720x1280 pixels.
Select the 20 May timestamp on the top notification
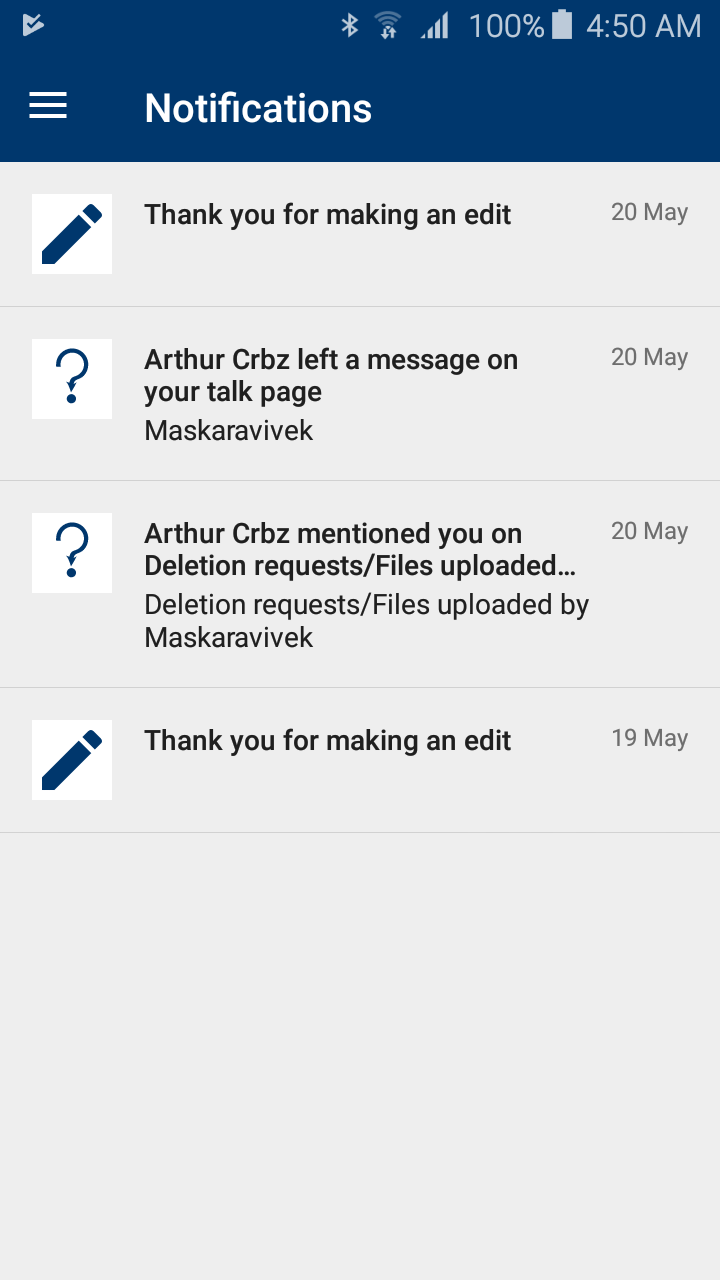click(649, 212)
